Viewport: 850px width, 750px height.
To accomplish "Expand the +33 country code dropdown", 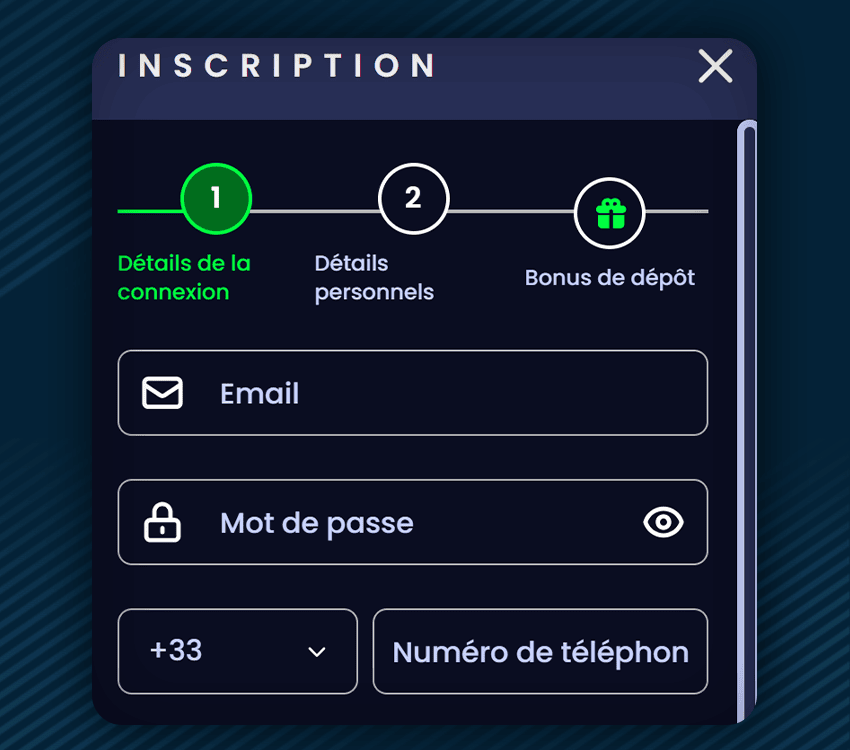I will [x=237, y=651].
